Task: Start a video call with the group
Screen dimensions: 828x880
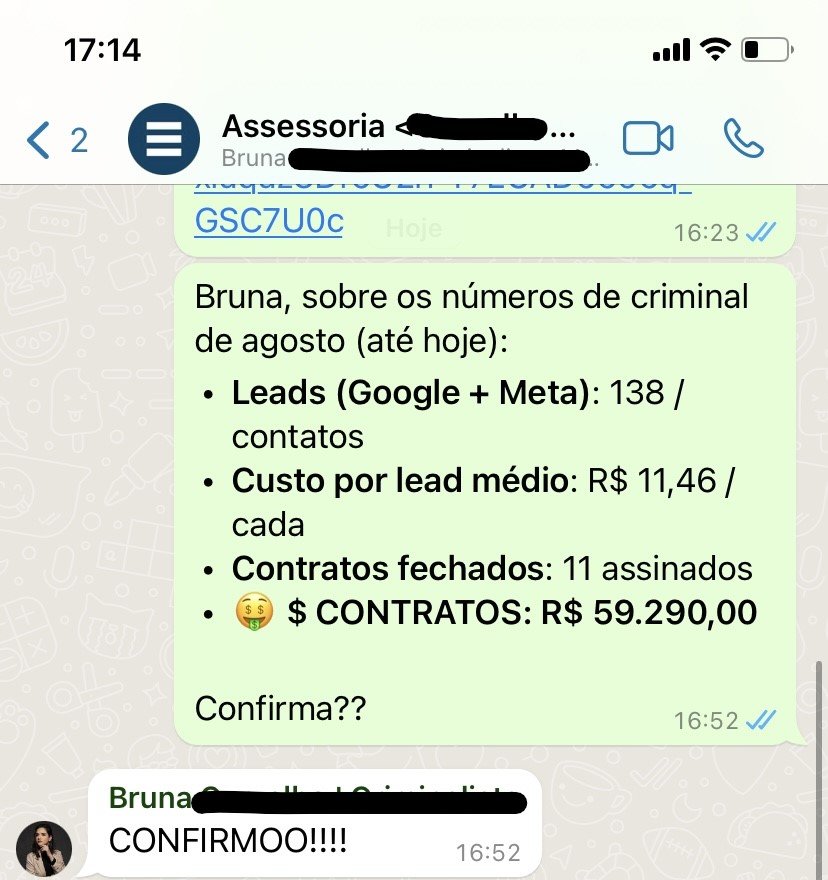Action: click(648, 139)
